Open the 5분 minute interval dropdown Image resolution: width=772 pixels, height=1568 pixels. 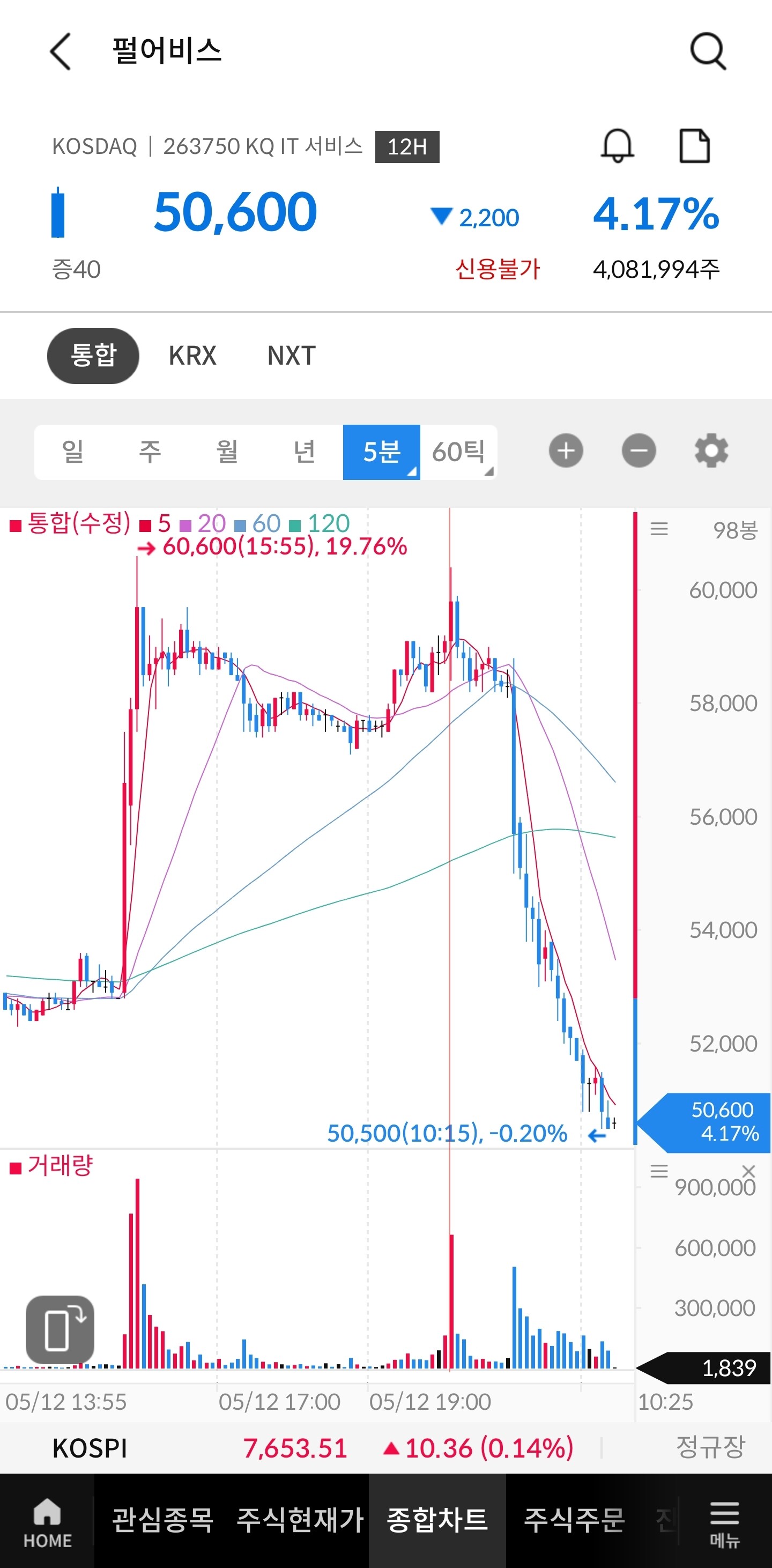click(x=381, y=452)
